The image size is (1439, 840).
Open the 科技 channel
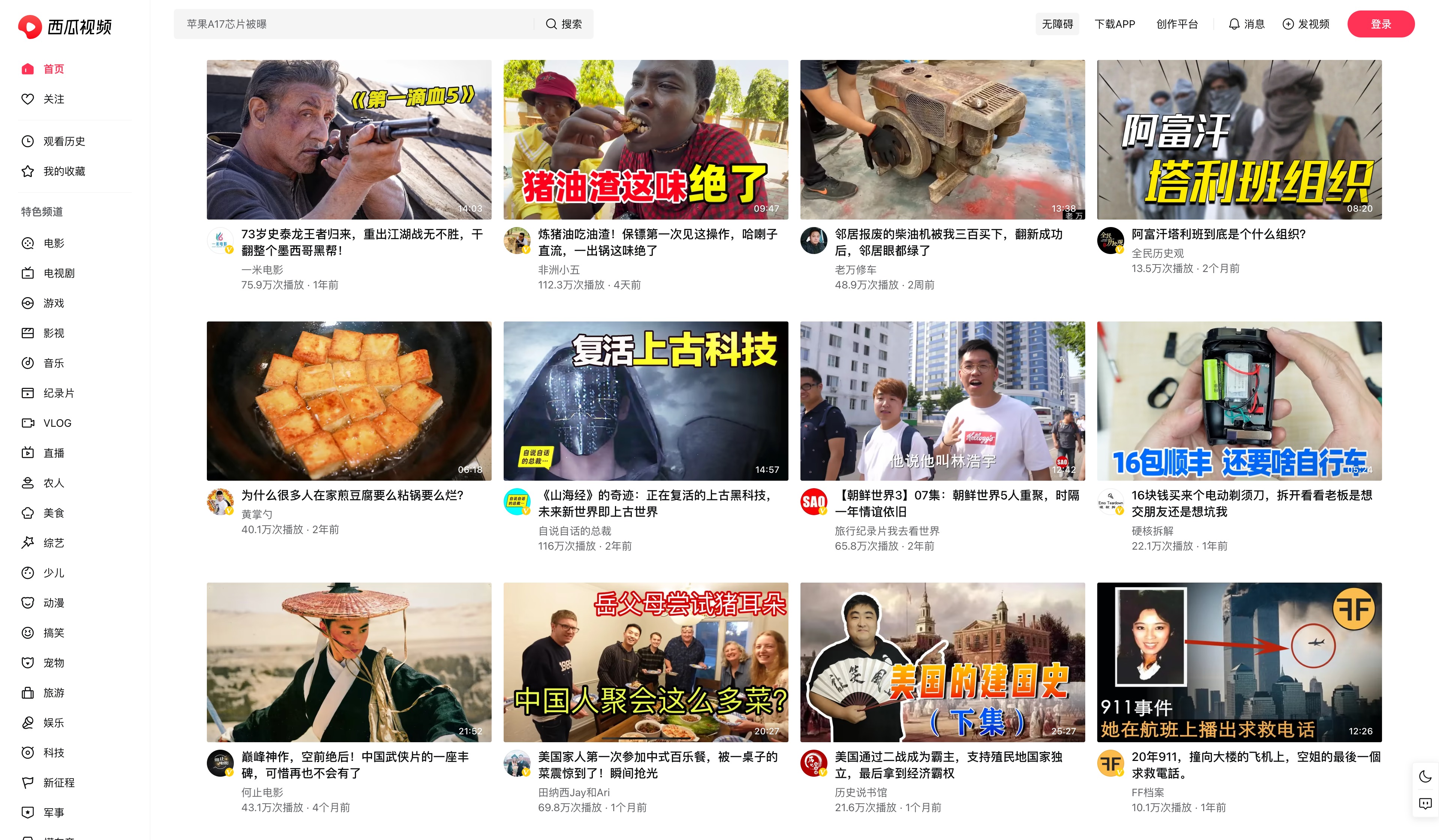click(x=54, y=753)
